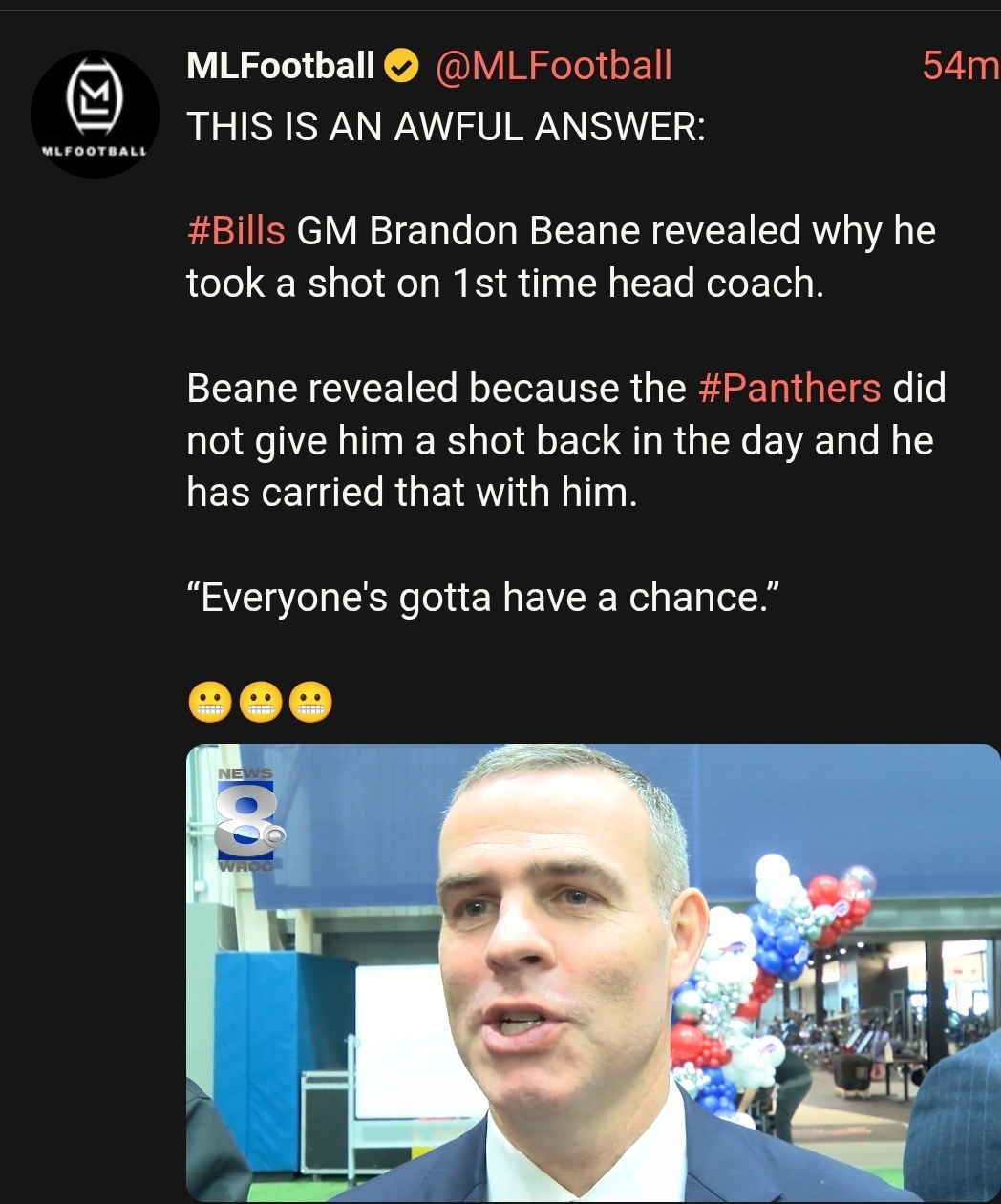Open MLFootball's profile picture
Image resolution: width=1001 pixels, height=1204 pixels.
point(95,114)
